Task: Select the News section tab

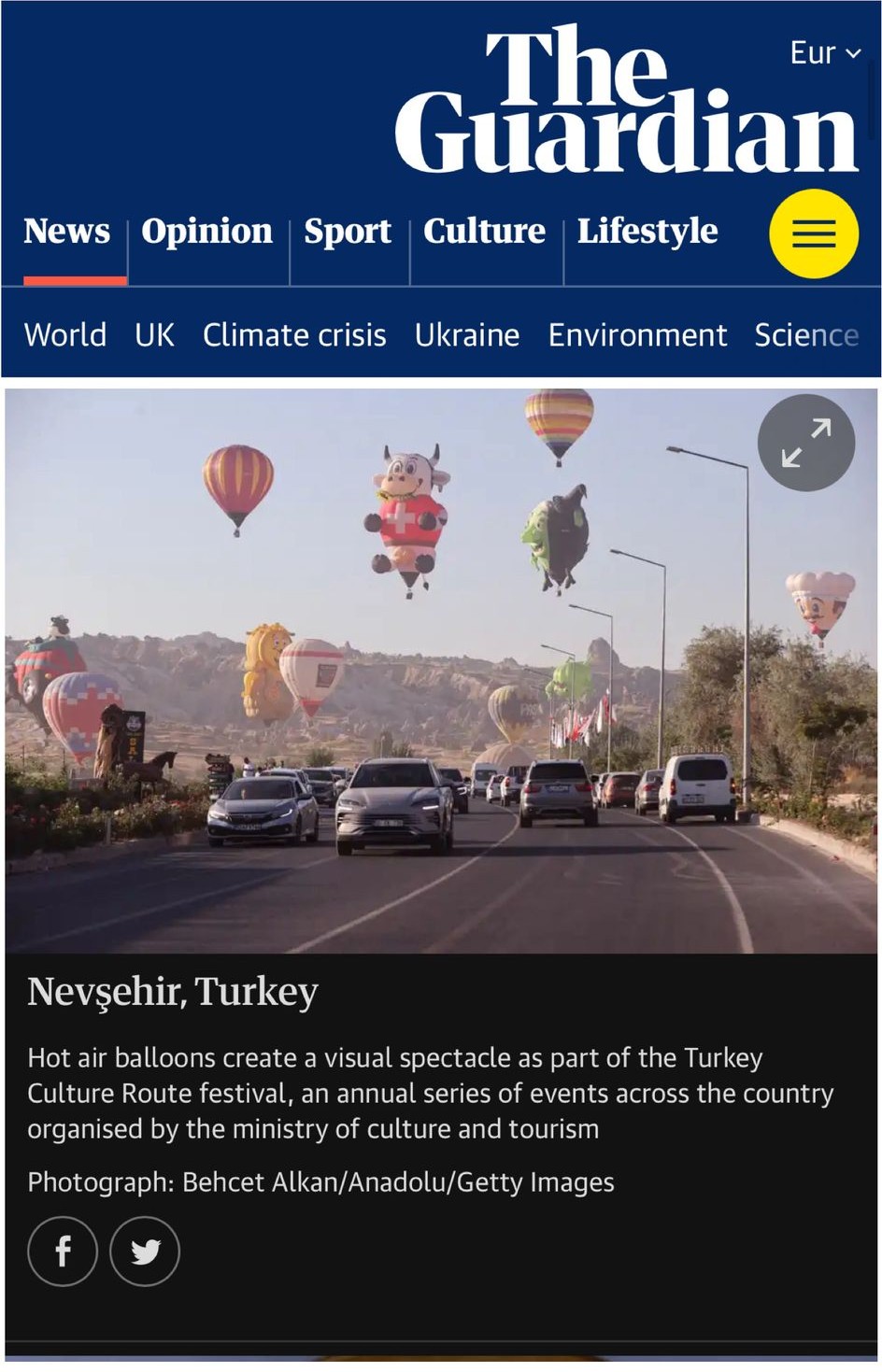Action: click(x=66, y=232)
